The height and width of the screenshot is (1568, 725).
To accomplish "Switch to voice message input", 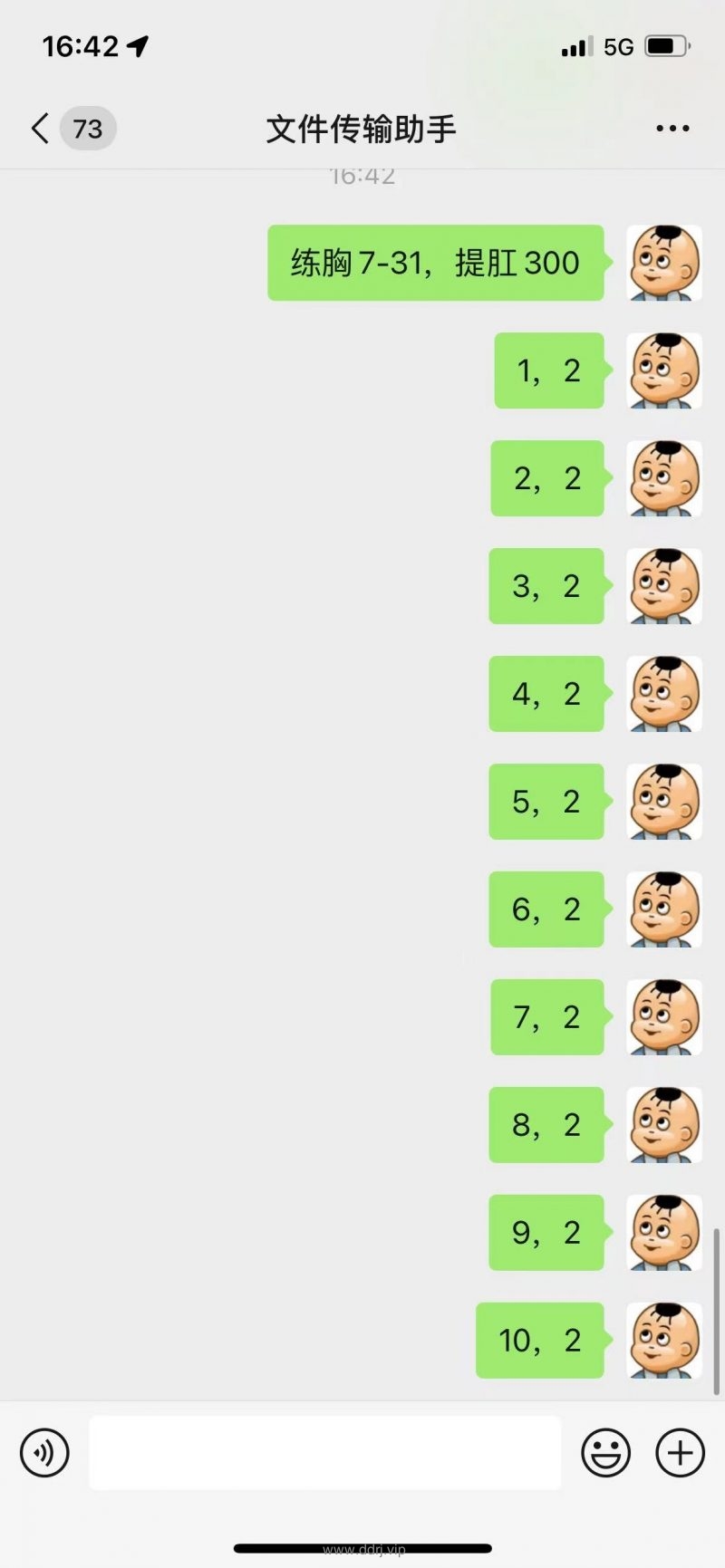I will click(44, 1453).
